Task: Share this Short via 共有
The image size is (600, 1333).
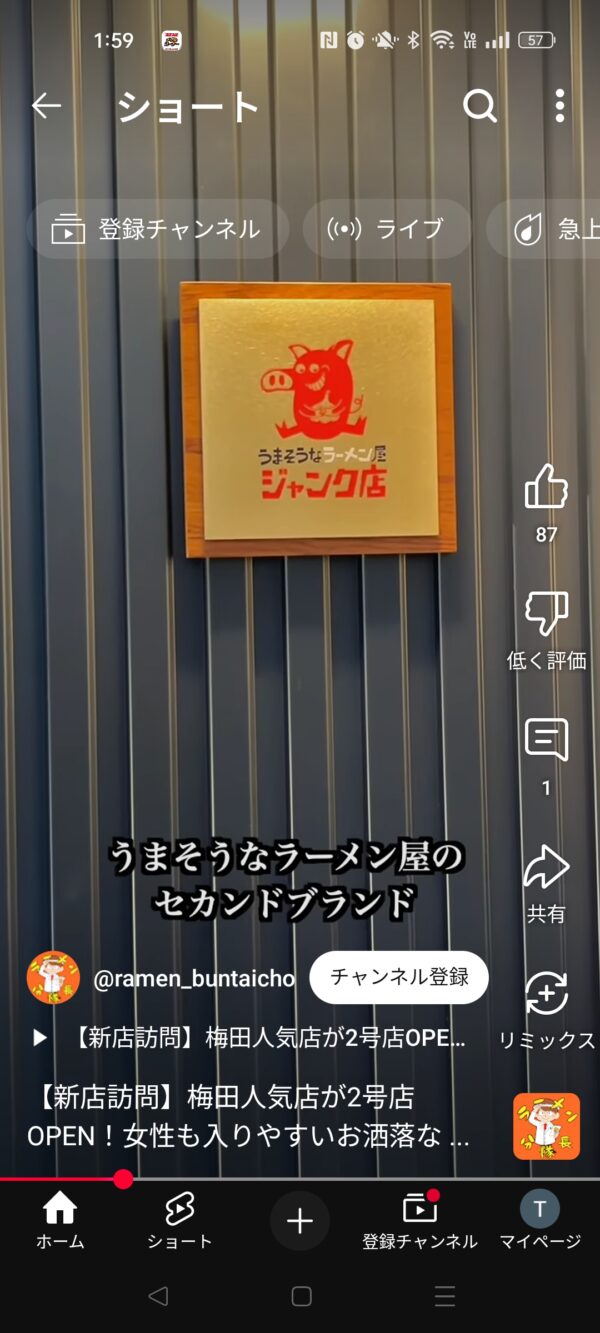Action: point(546,868)
